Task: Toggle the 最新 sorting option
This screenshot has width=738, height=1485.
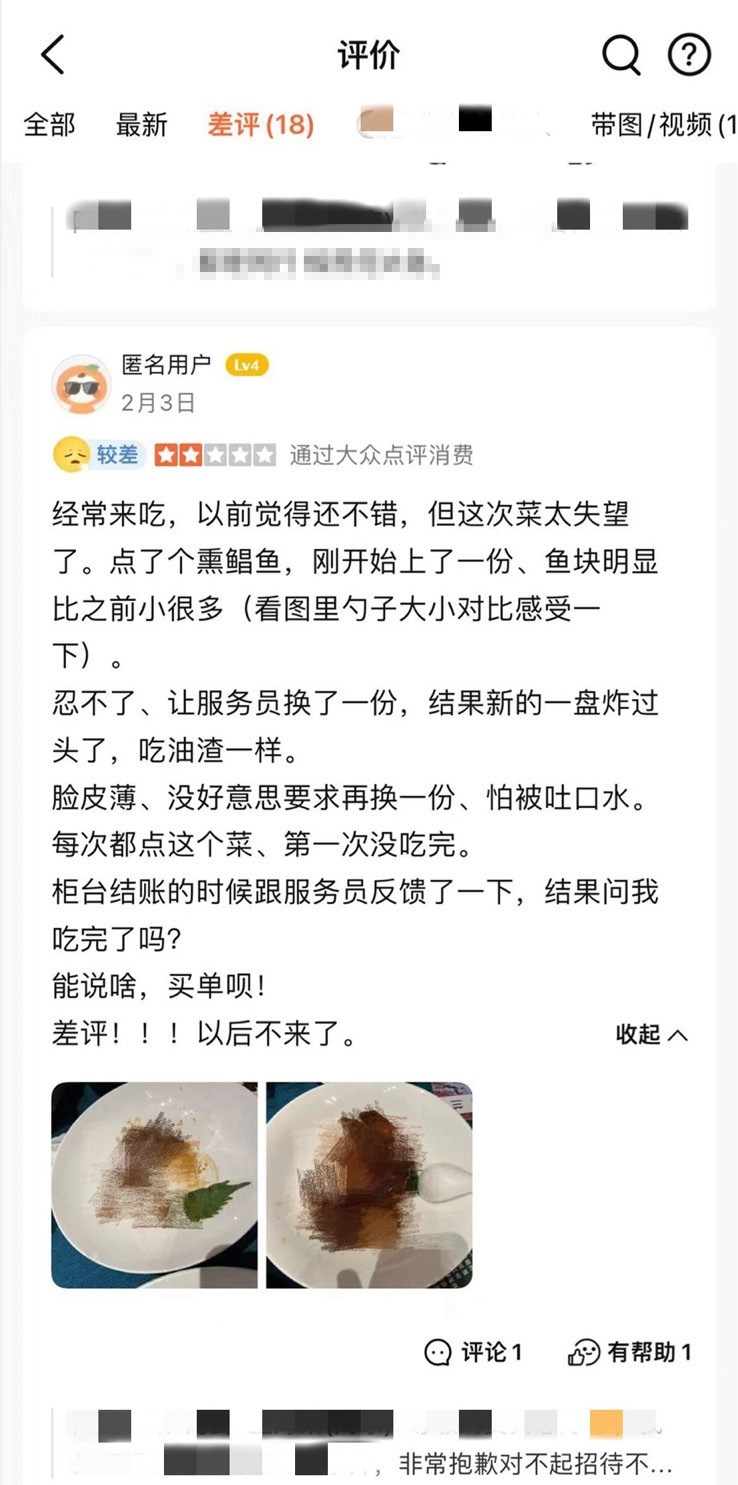Action: coord(140,124)
